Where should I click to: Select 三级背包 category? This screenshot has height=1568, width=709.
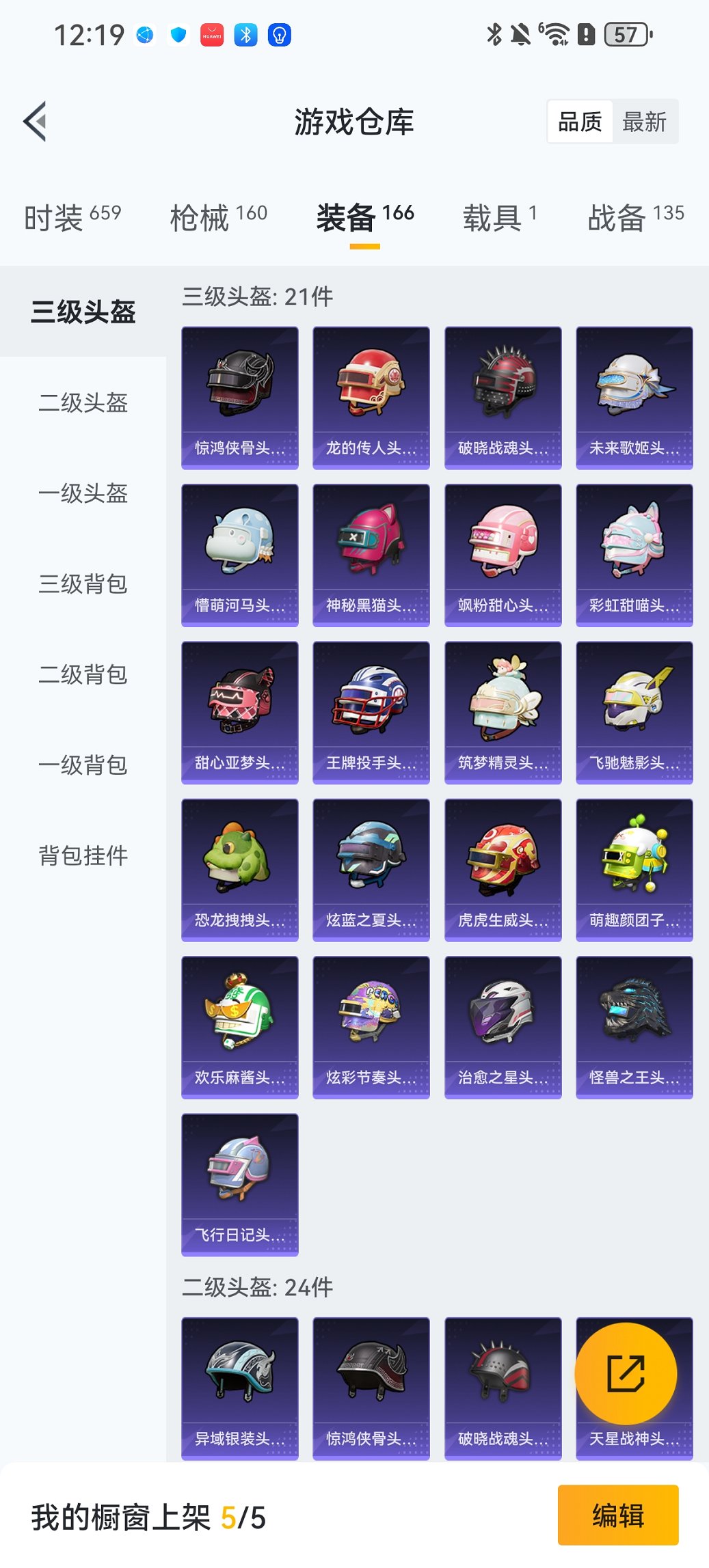point(83,584)
